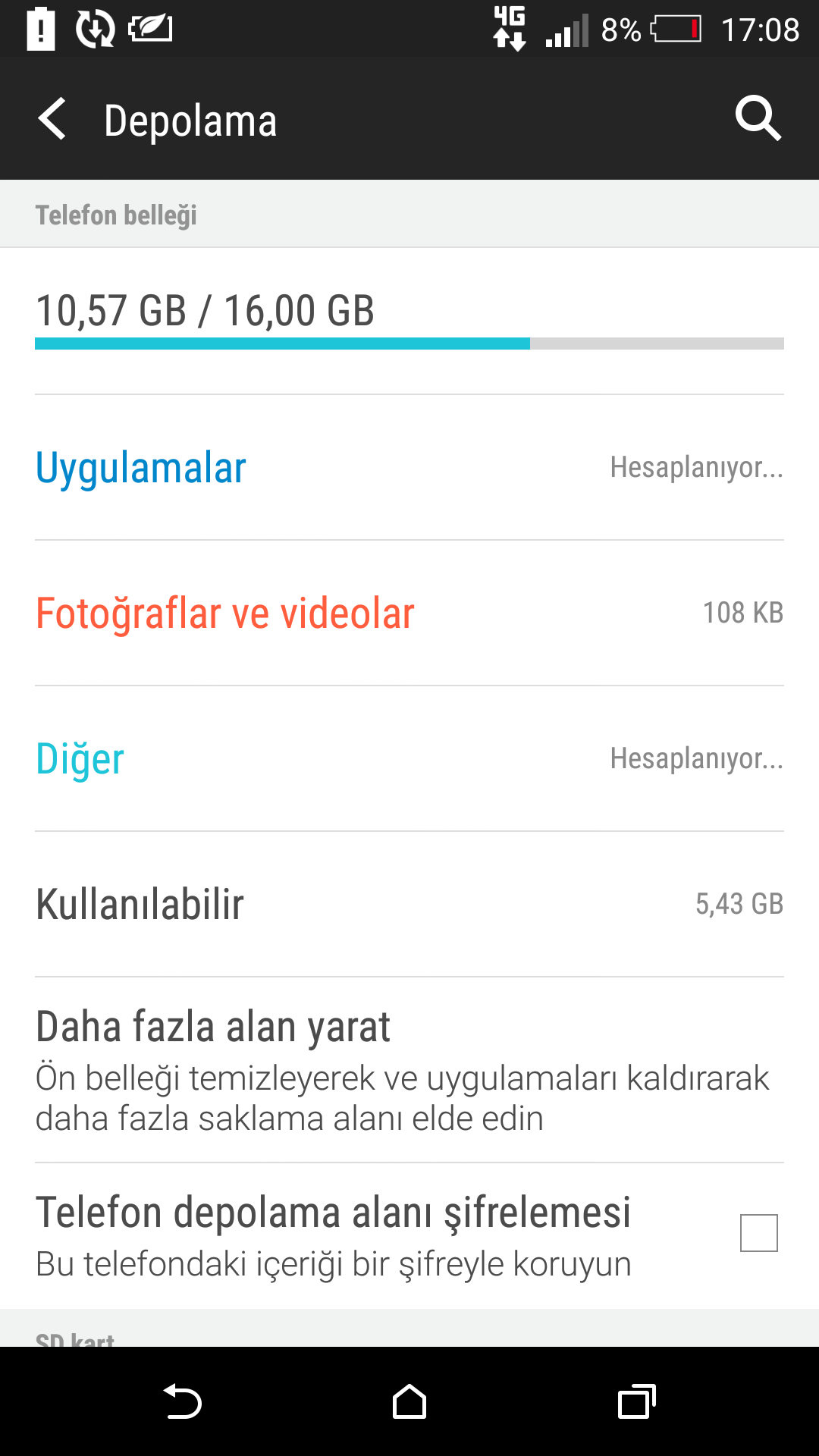Go back from the Depolama screen

[52, 119]
